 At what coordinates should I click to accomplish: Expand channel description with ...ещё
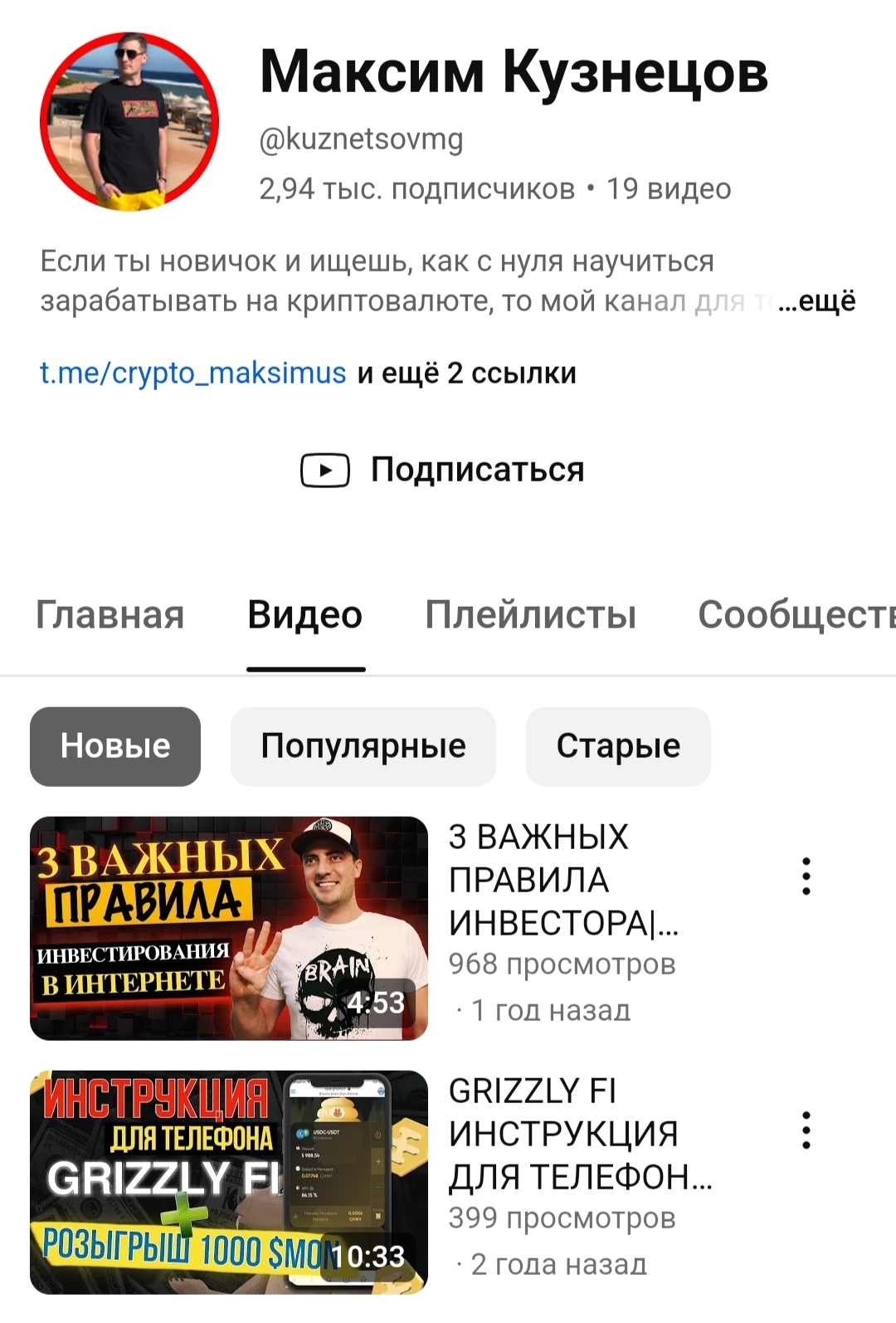[x=817, y=300]
